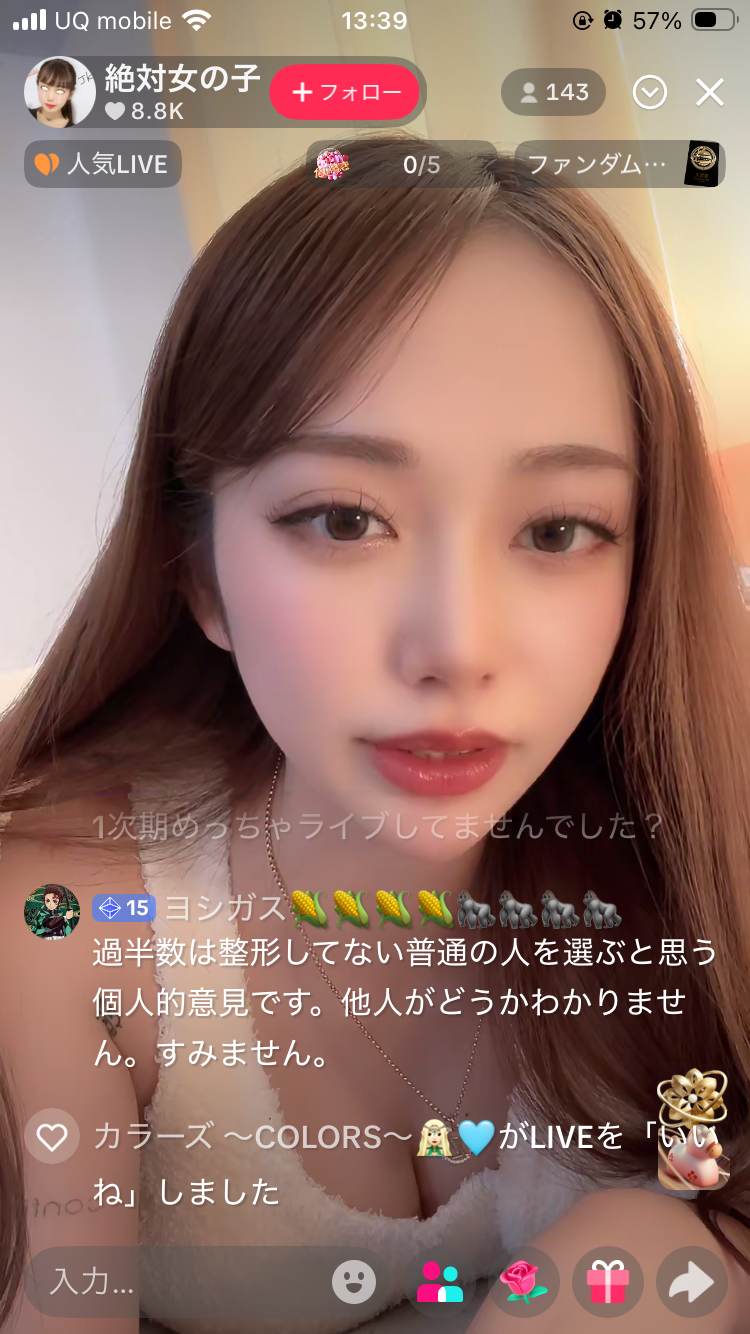View the 143 viewers list
Viewport: 750px width, 1334px height.
tap(553, 93)
